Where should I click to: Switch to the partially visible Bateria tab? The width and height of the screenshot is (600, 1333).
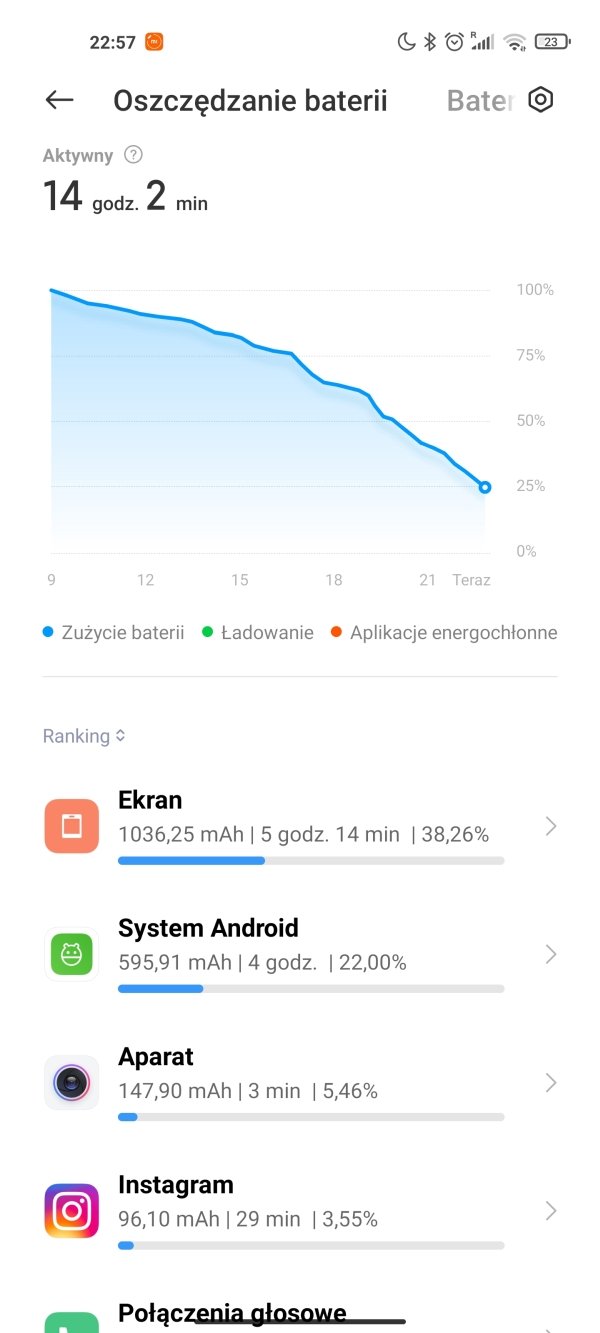pyautogui.click(x=480, y=101)
